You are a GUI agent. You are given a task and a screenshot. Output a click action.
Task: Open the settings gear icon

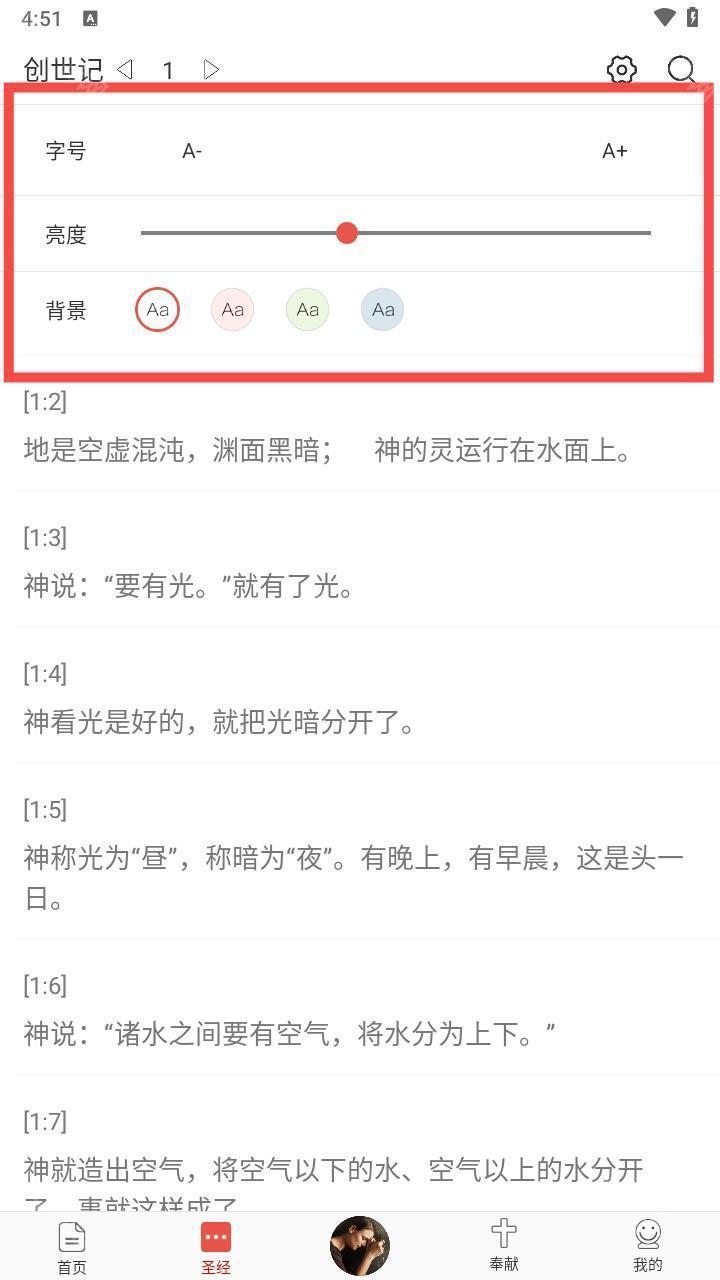622,69
